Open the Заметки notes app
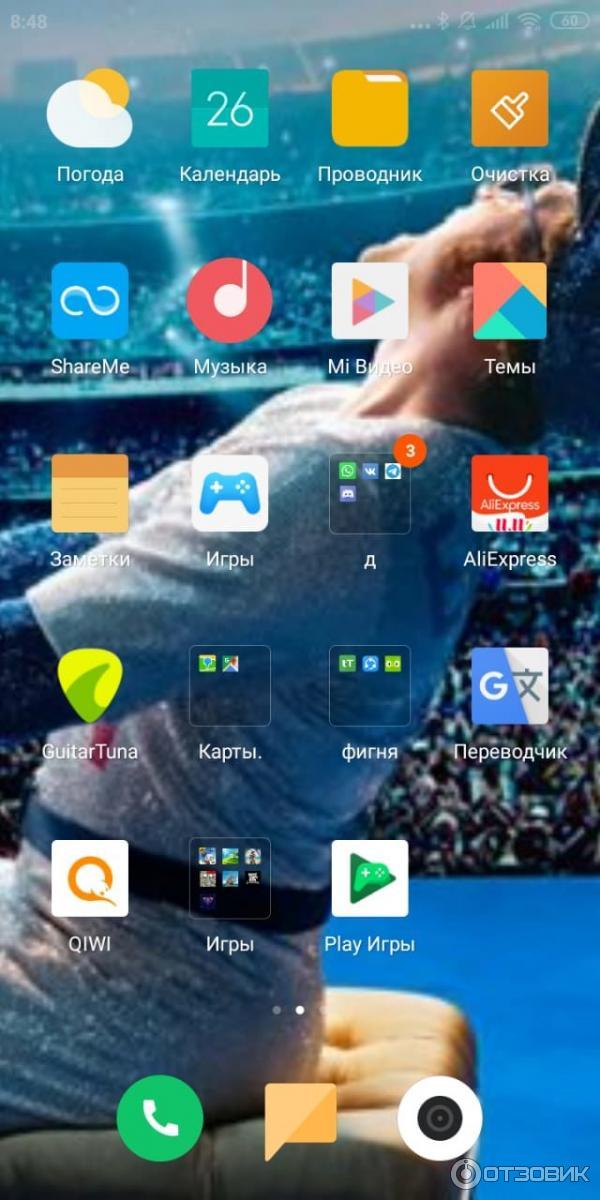This screenshot has width=600, height=1200. tap(90, 493)
